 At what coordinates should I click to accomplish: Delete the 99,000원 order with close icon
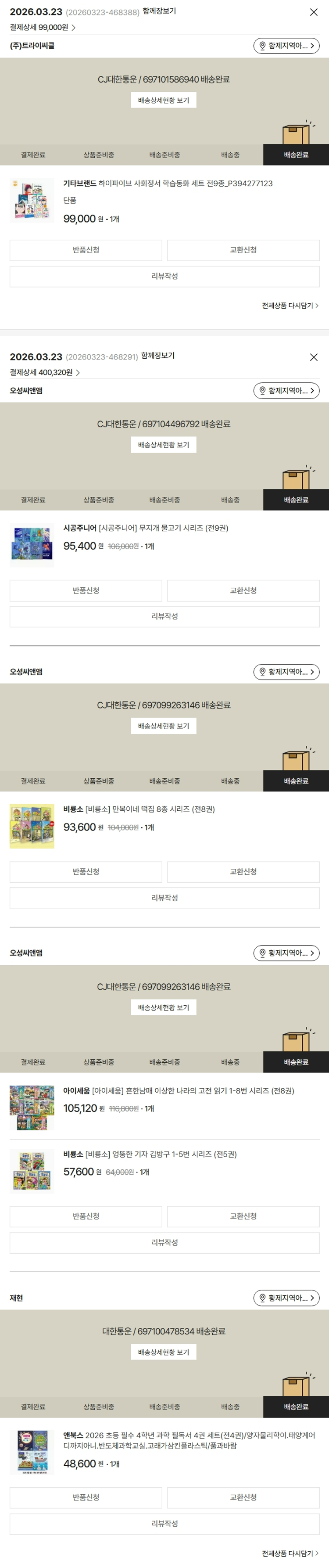coord(313,12)
